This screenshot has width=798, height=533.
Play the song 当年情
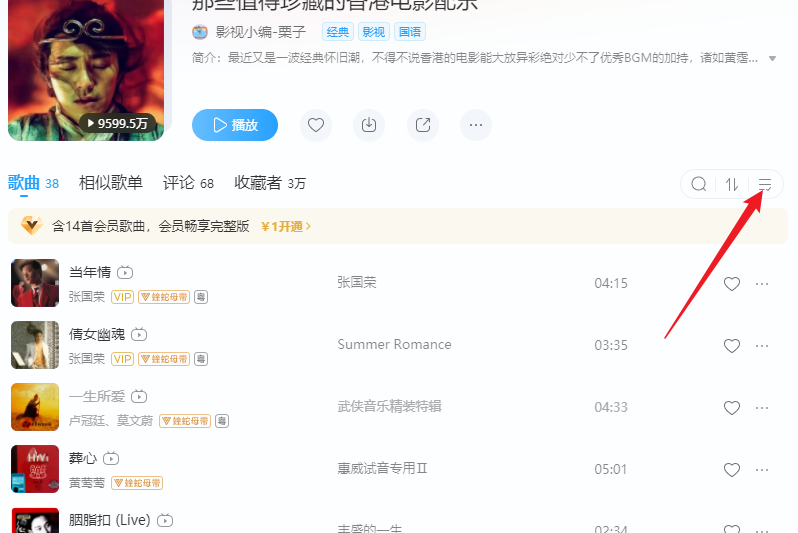[90, 272]
